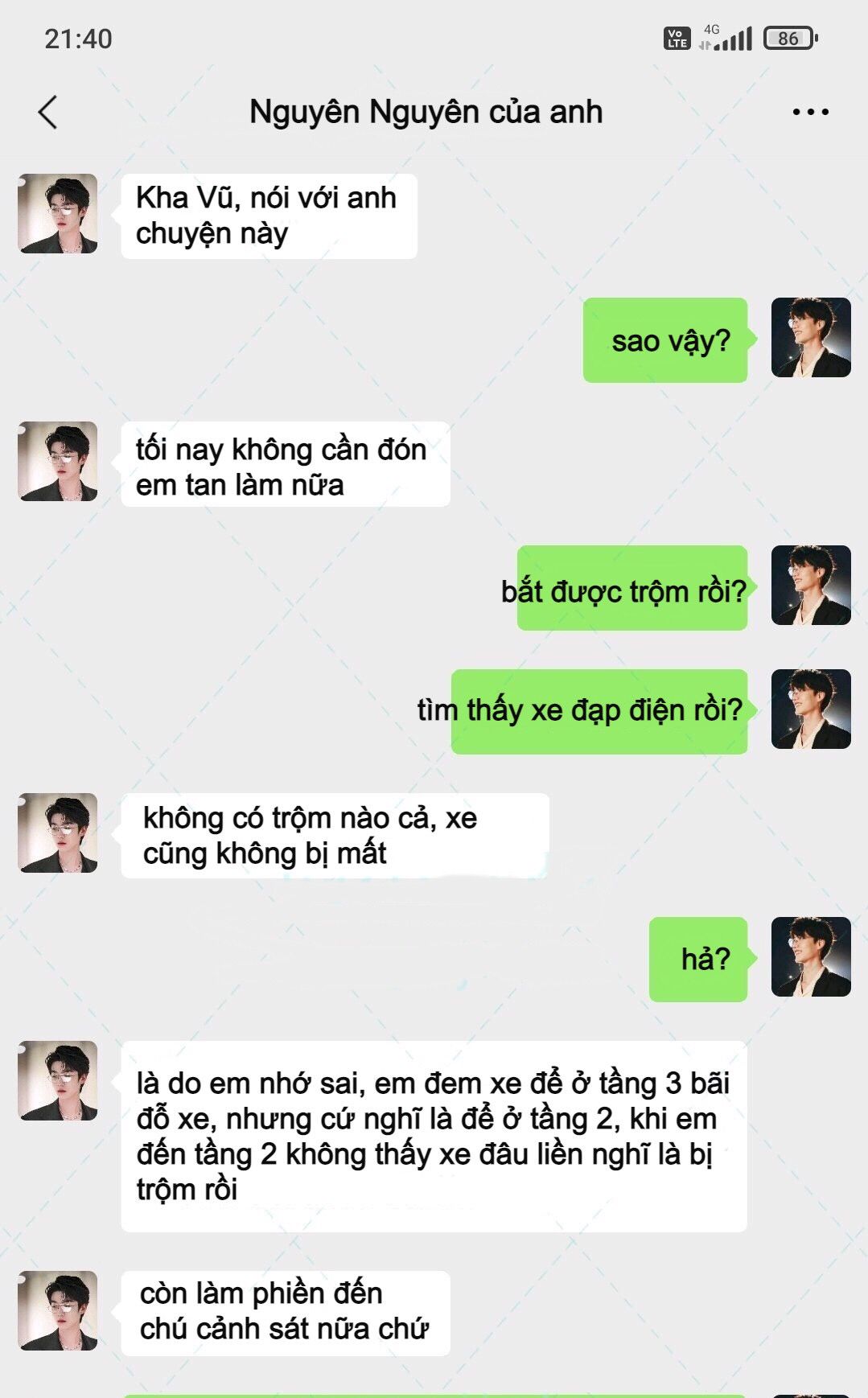Open the three-dot chat options menu
The width and height of the screenshot is (868, 1398).
click(x=810, y=112)
